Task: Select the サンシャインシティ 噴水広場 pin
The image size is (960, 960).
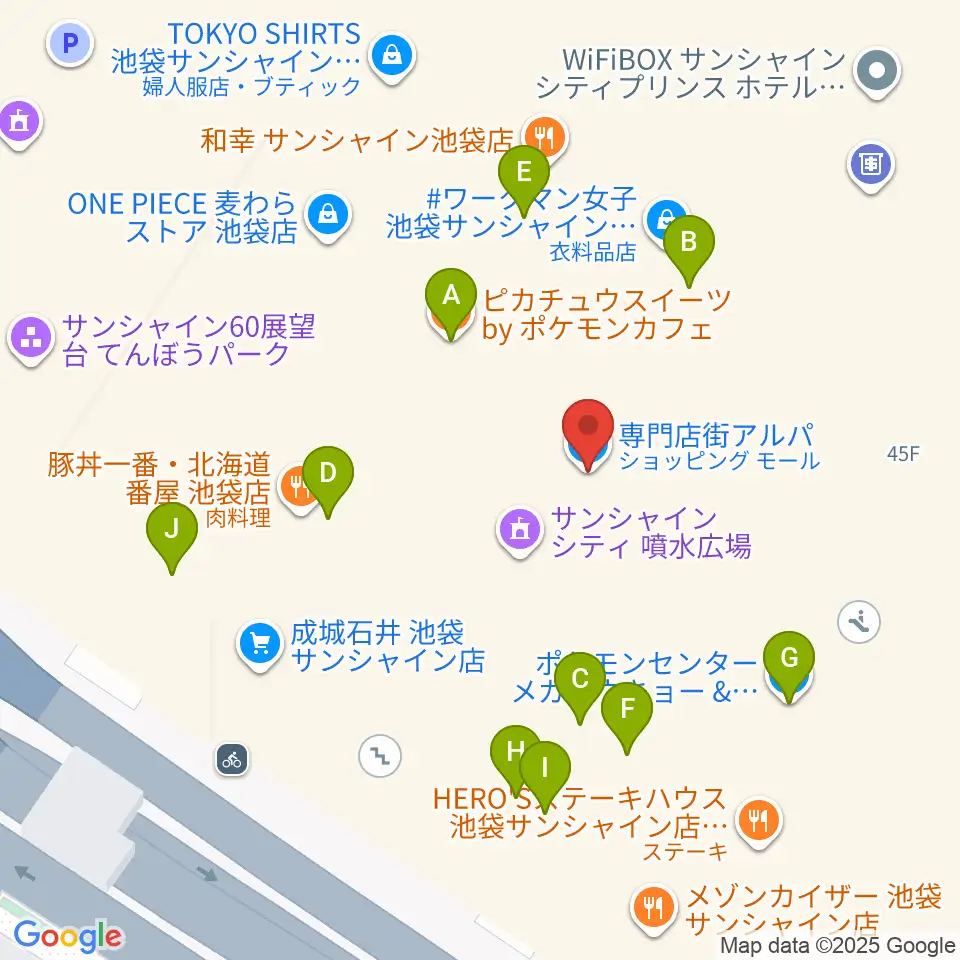Action: click(x=520, y=529)
